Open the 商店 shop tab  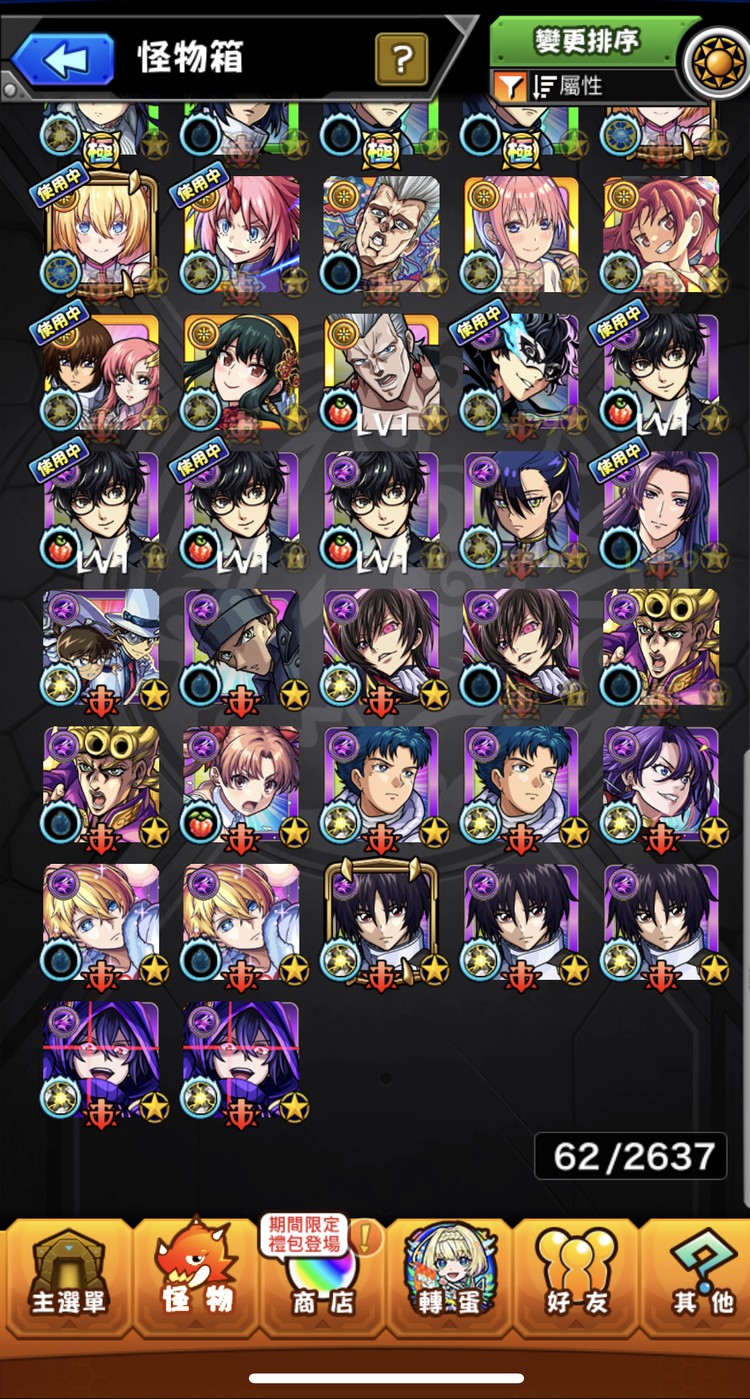pyautogui.click(x=320, y=1275)
